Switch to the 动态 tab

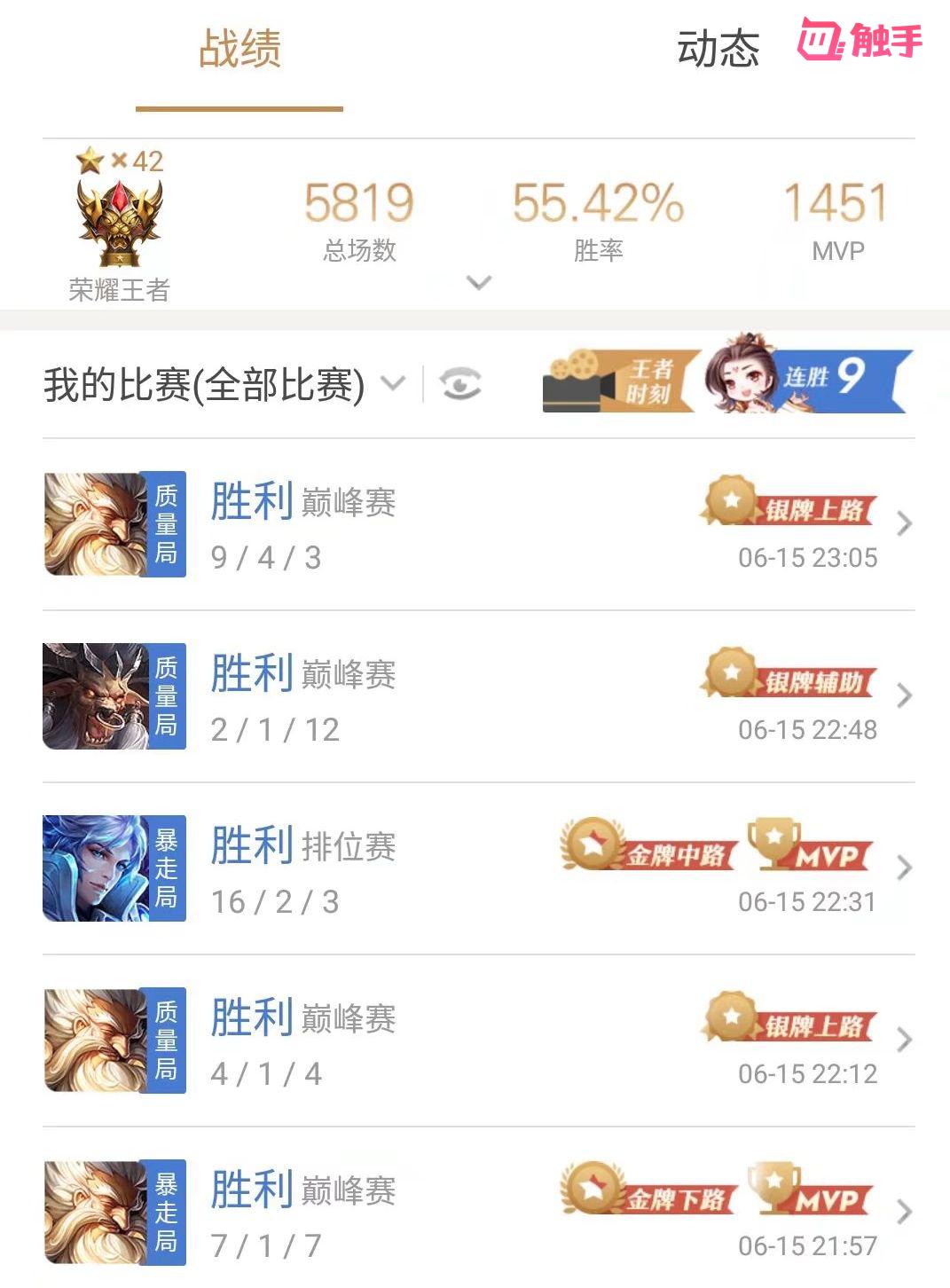pos(718,51)
